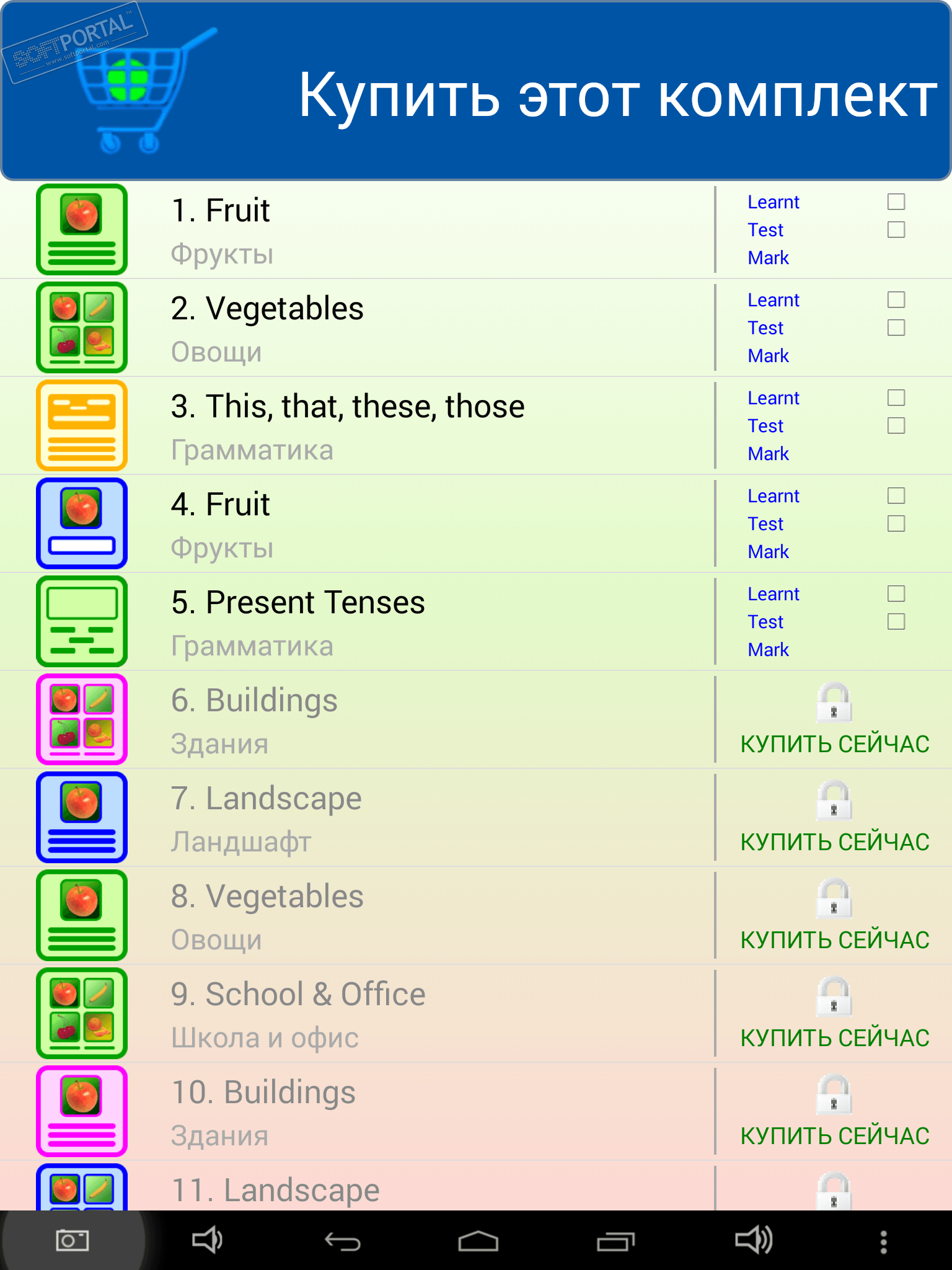Tap КУПИТЬ СЕЙЧАС for 6. Buildings
Viewport: 952px width, 1270px height.
(x=834, y=744)
